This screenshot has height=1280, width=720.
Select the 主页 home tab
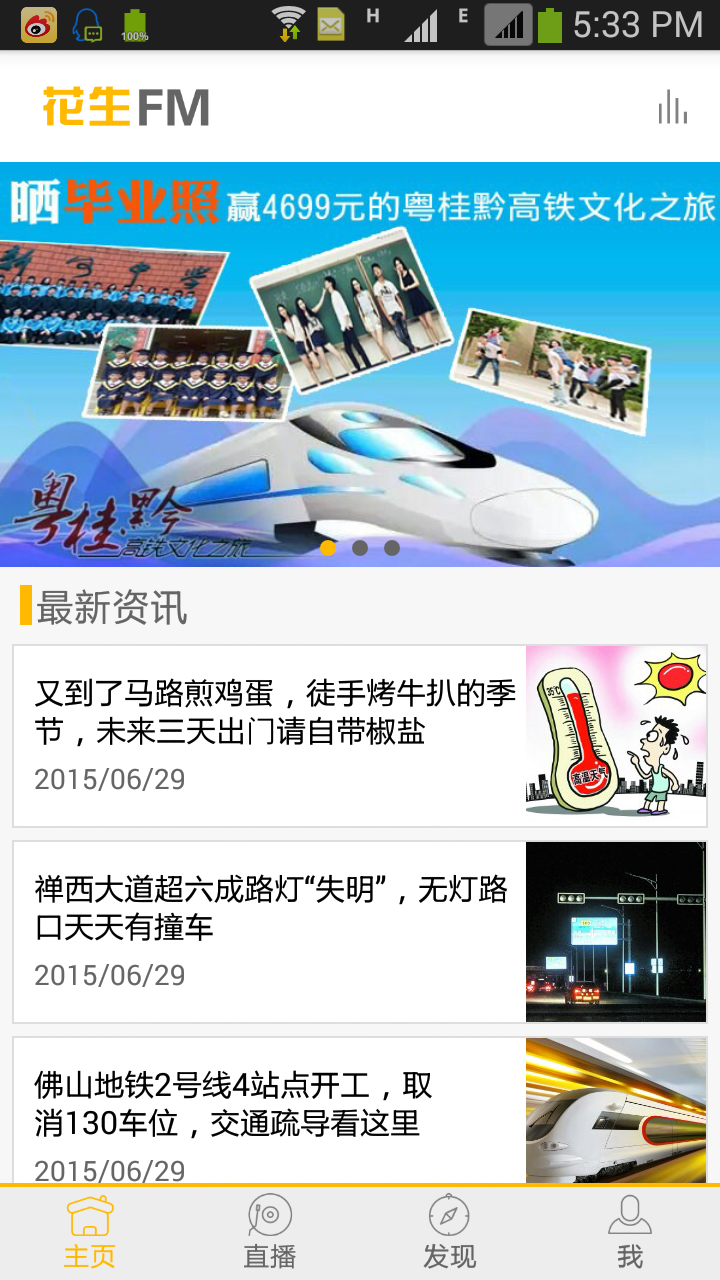click(x=90, y=1232)
